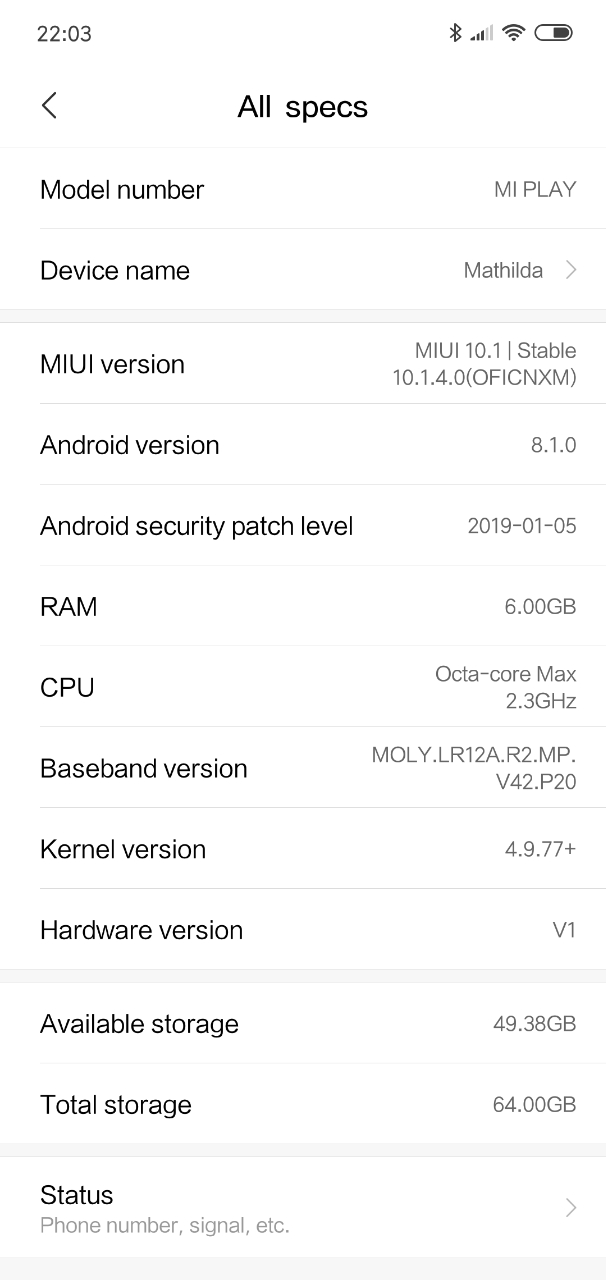Image resolution: width=606 pixels, height=1280 pixels.
Task: Go back from All specs
Action: [x=49, y=106]
